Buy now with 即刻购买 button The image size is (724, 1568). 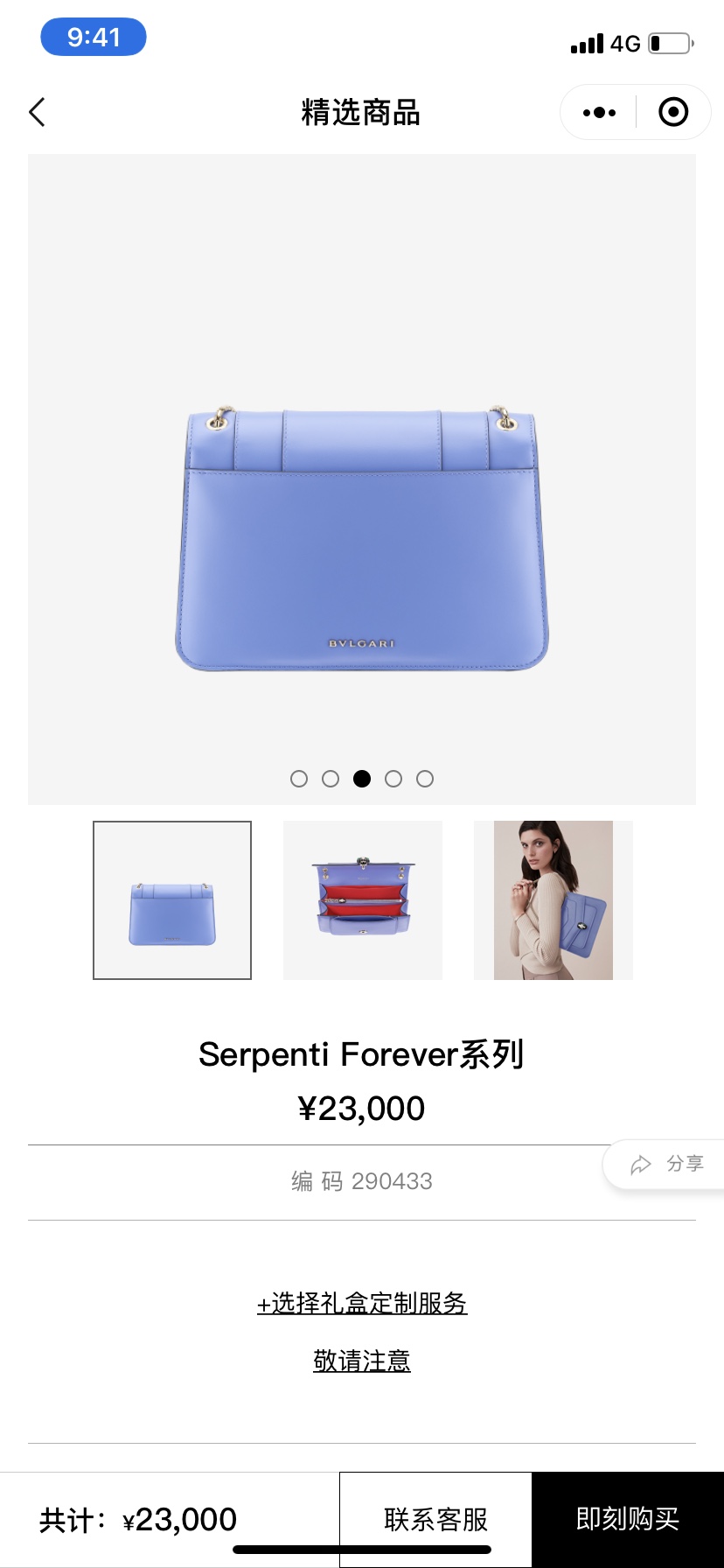coord(628,1519)
